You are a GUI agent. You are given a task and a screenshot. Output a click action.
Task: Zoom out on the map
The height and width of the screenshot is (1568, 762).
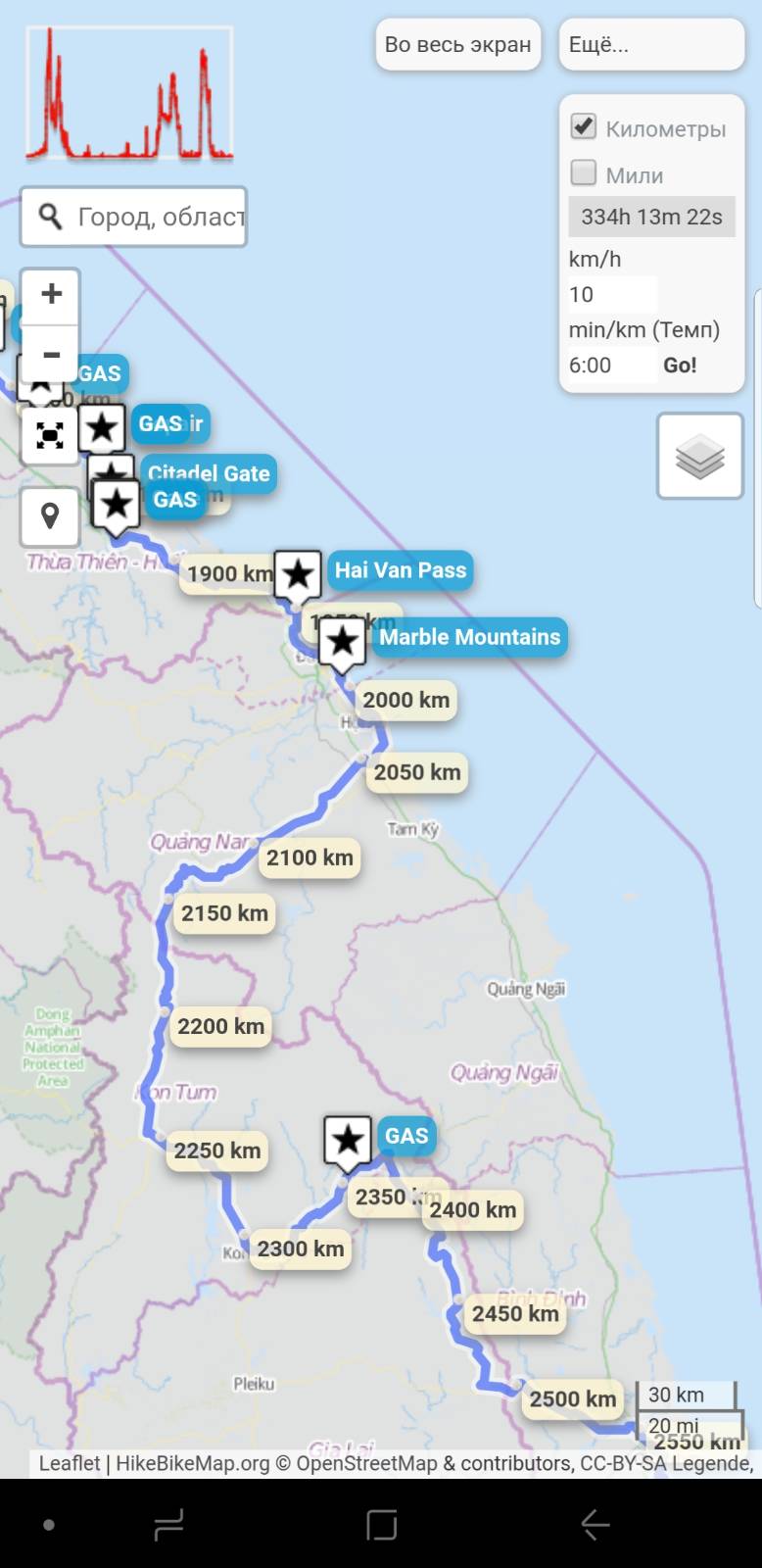pyautogui.click(x=51, y=354)
